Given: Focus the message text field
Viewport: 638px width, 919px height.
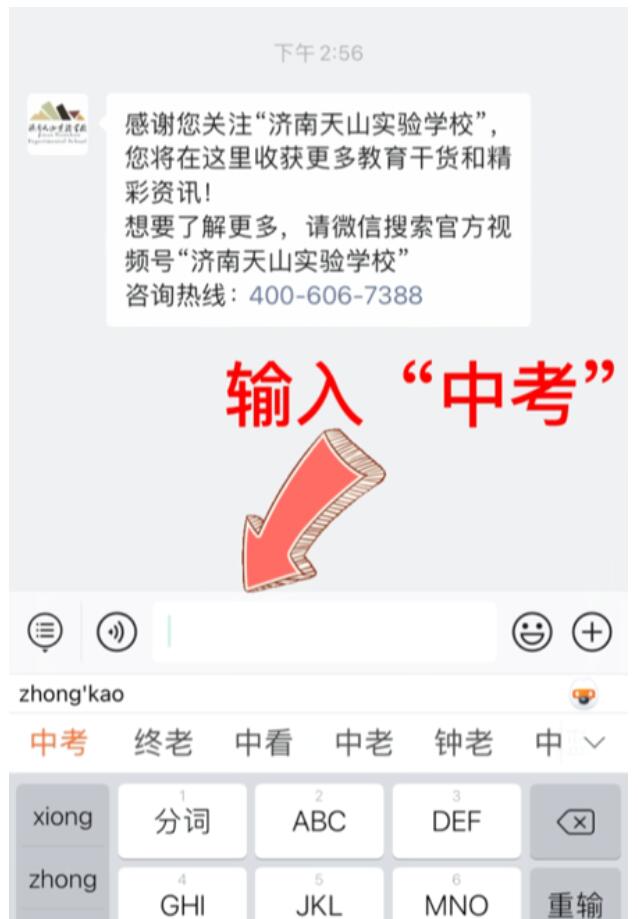Looking at the screenshot, I should tap(325, 632).
